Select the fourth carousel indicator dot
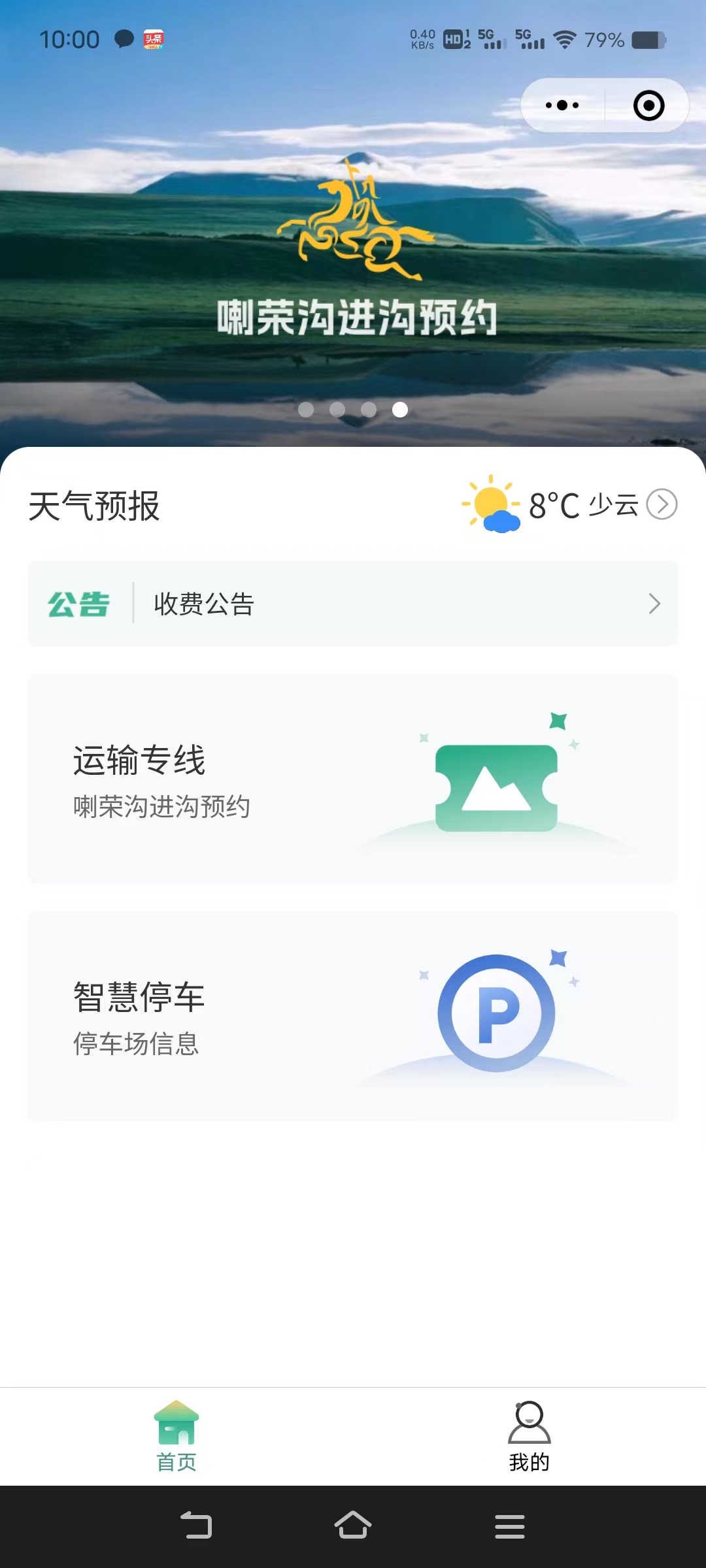 click(x=399, y=410)
